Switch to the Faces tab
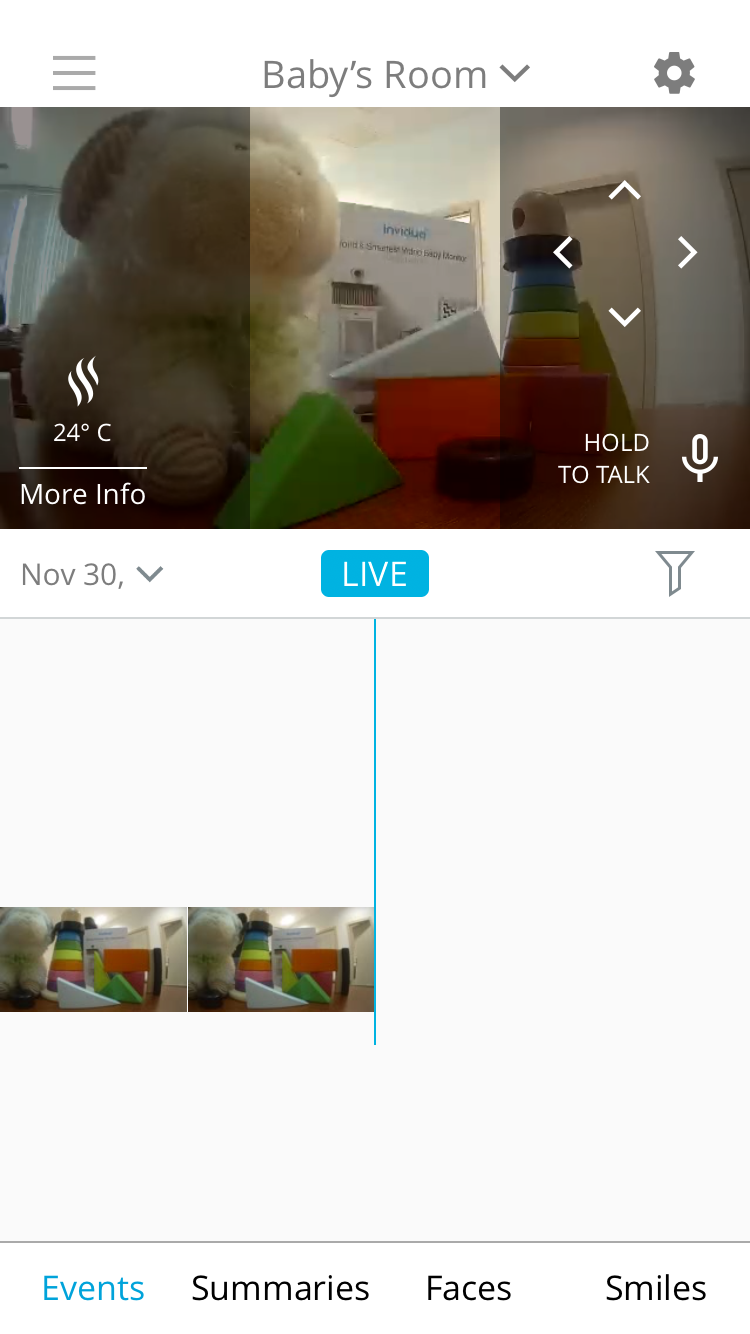This screenshot has height=1334, width=750. [468, 1288]
